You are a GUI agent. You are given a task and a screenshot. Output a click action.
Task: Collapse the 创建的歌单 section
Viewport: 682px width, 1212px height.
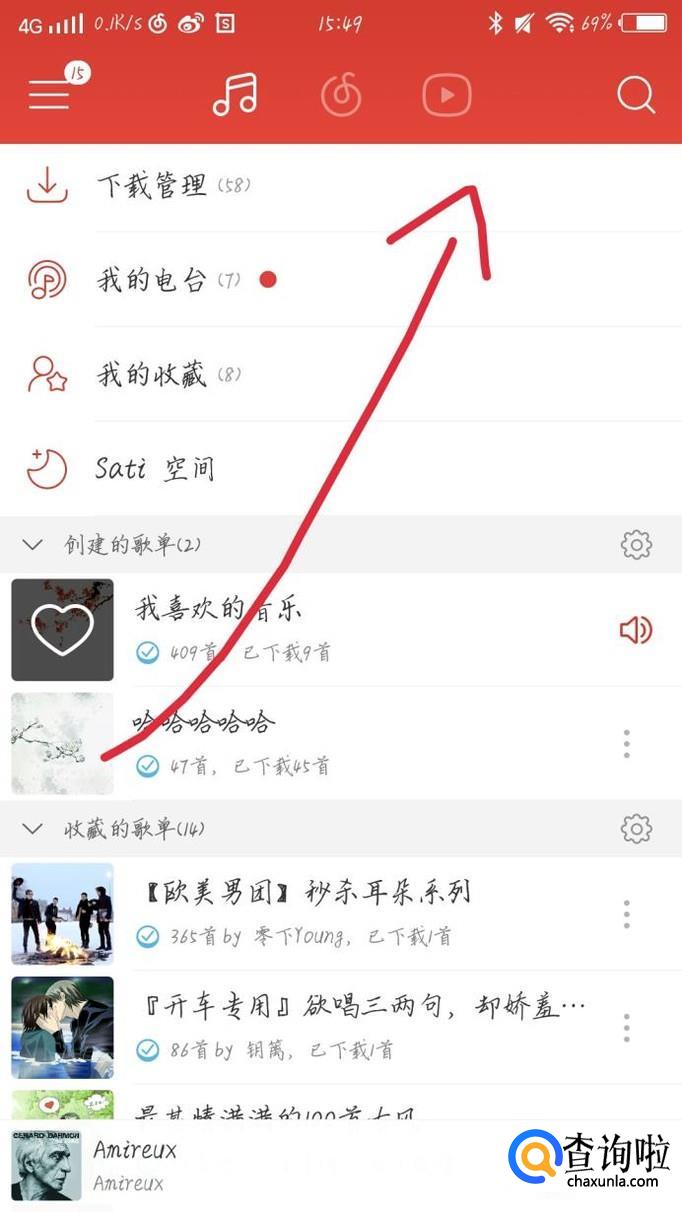pos(33,545)
